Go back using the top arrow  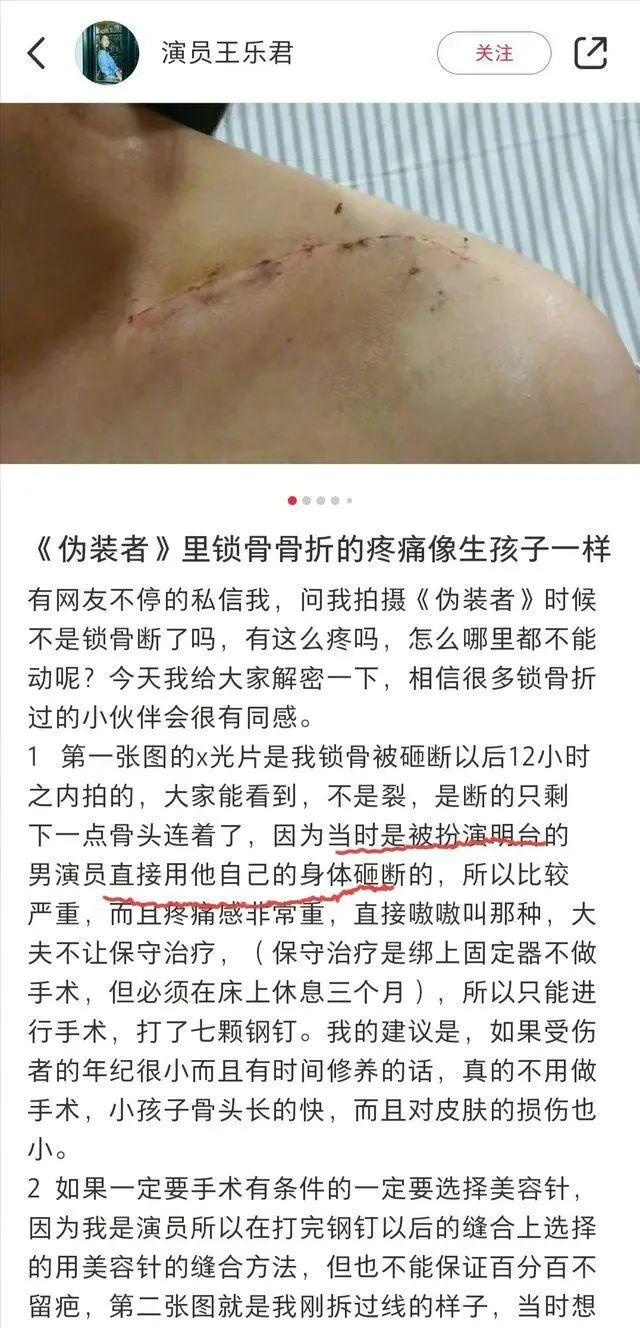tap(36, 53)
